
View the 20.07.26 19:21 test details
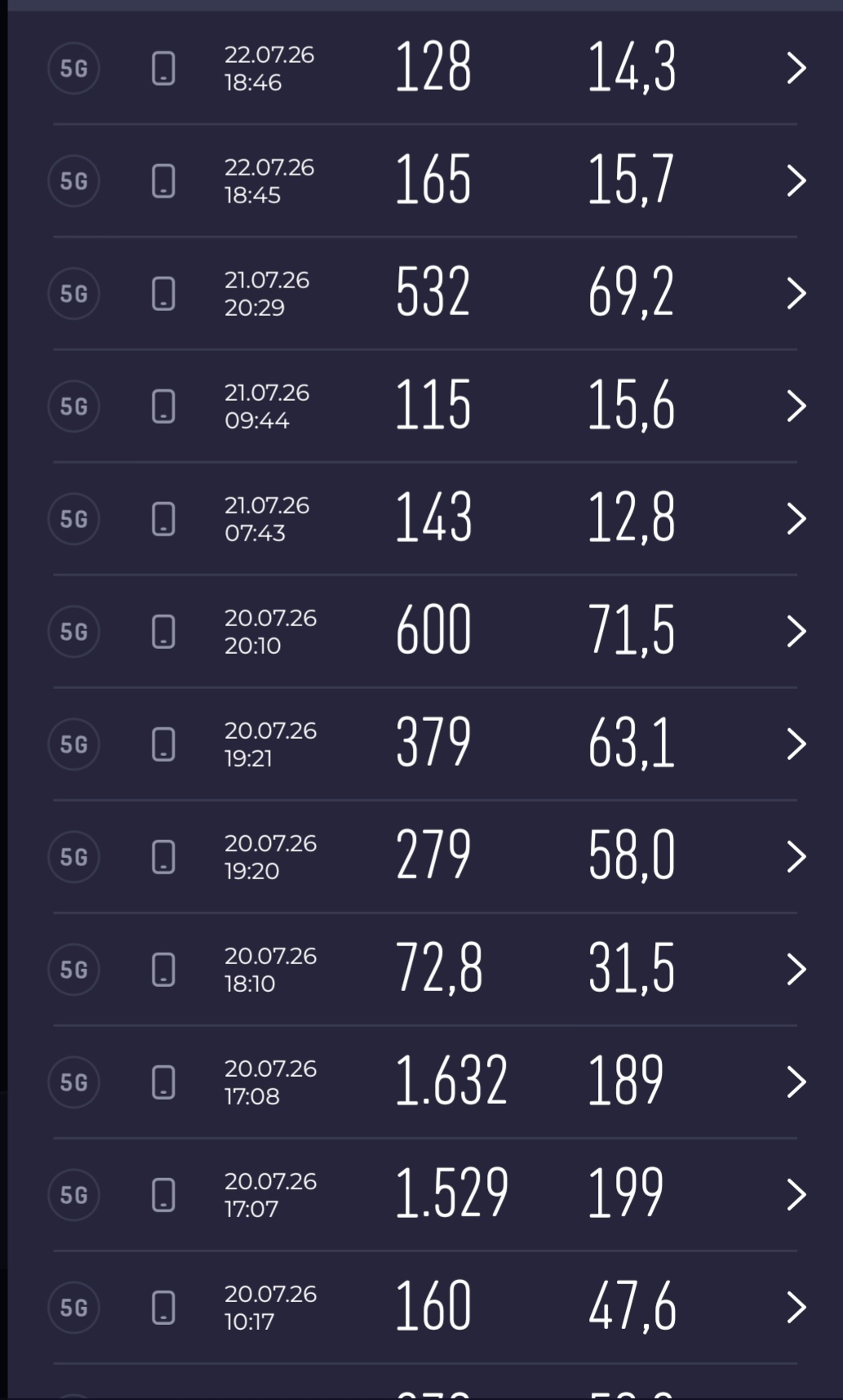(425, 744)
